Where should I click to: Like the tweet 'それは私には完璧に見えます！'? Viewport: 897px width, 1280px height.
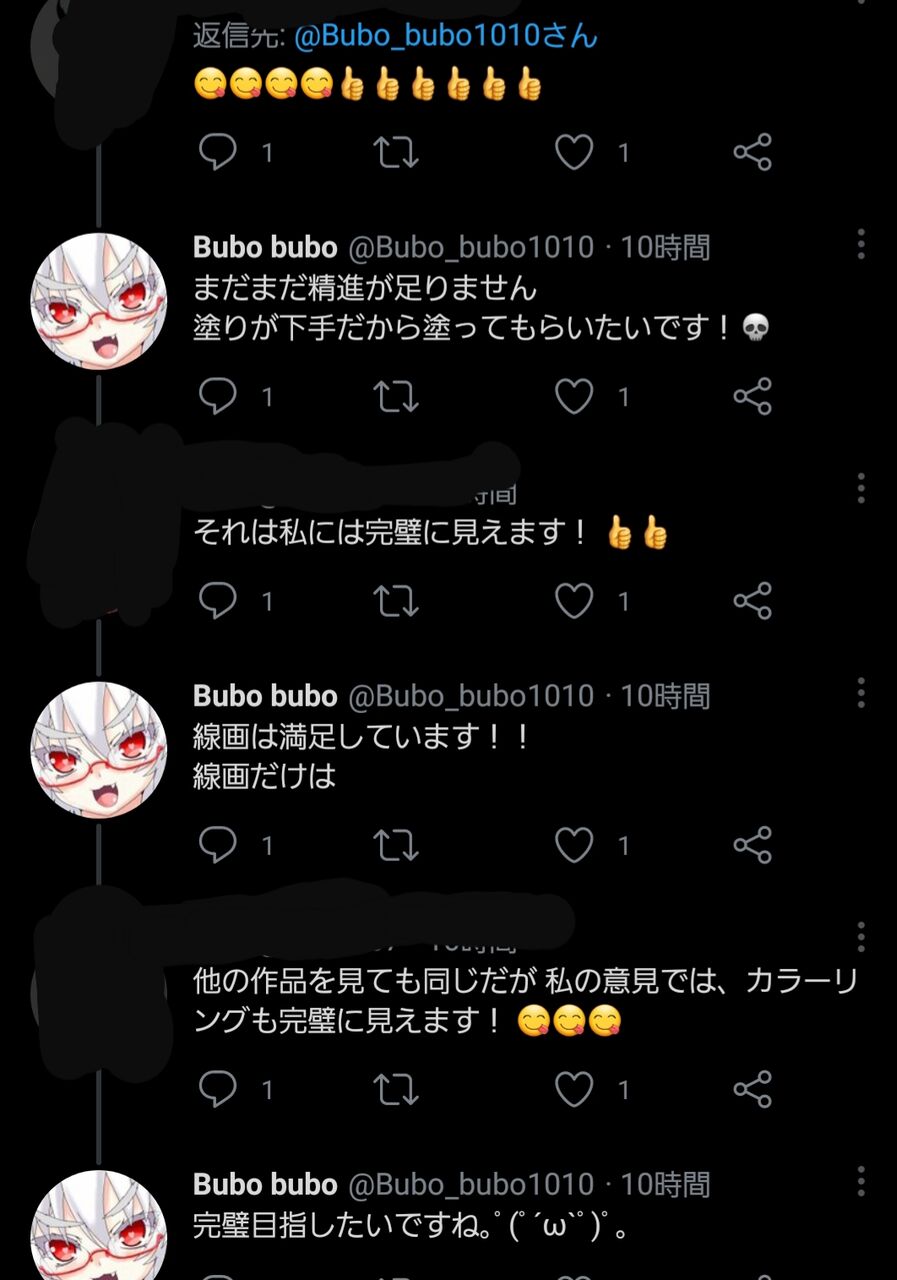[x=574, y=600]
